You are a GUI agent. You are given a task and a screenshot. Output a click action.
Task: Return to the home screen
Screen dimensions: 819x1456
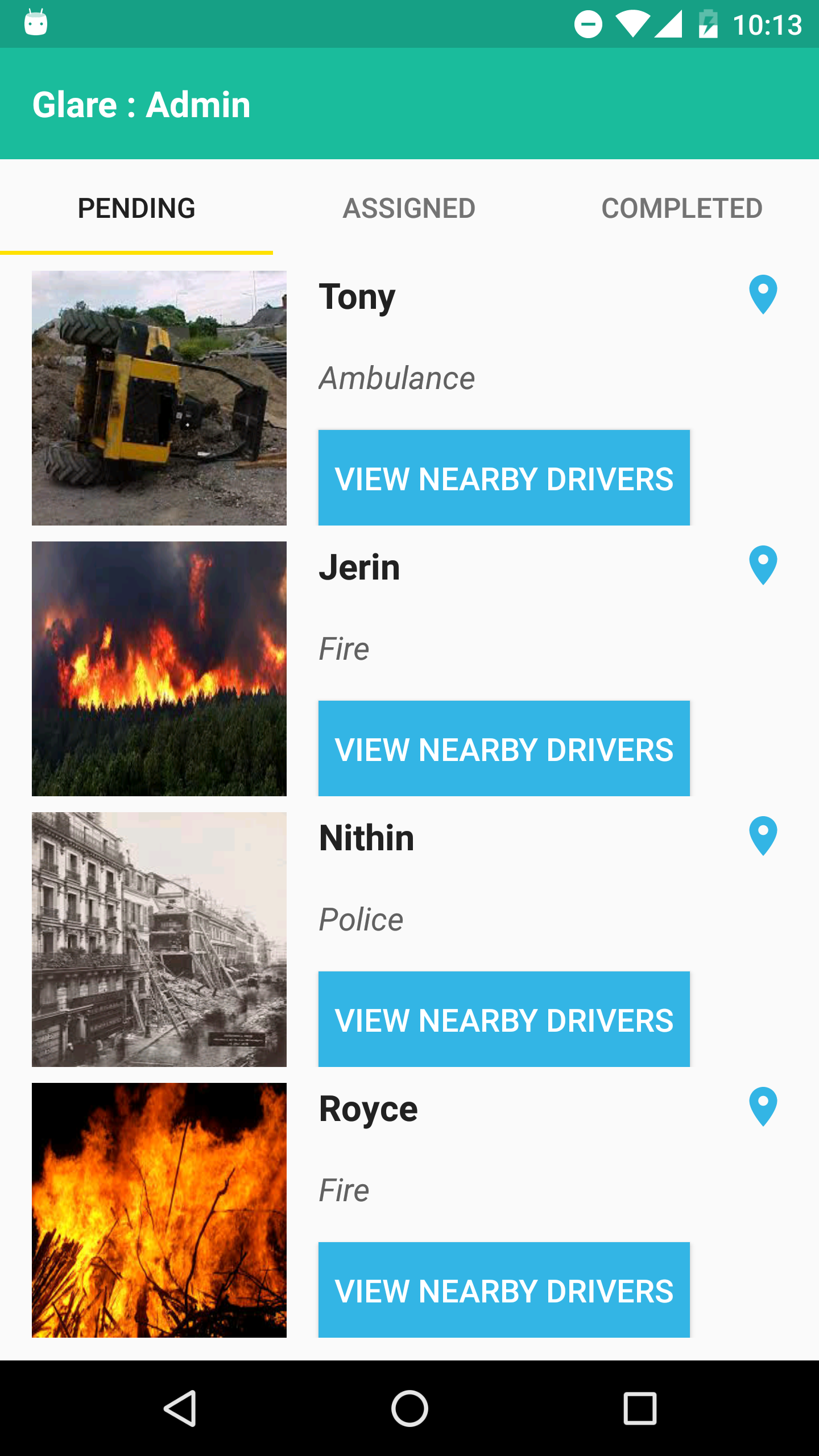[x=409, y=1408]
